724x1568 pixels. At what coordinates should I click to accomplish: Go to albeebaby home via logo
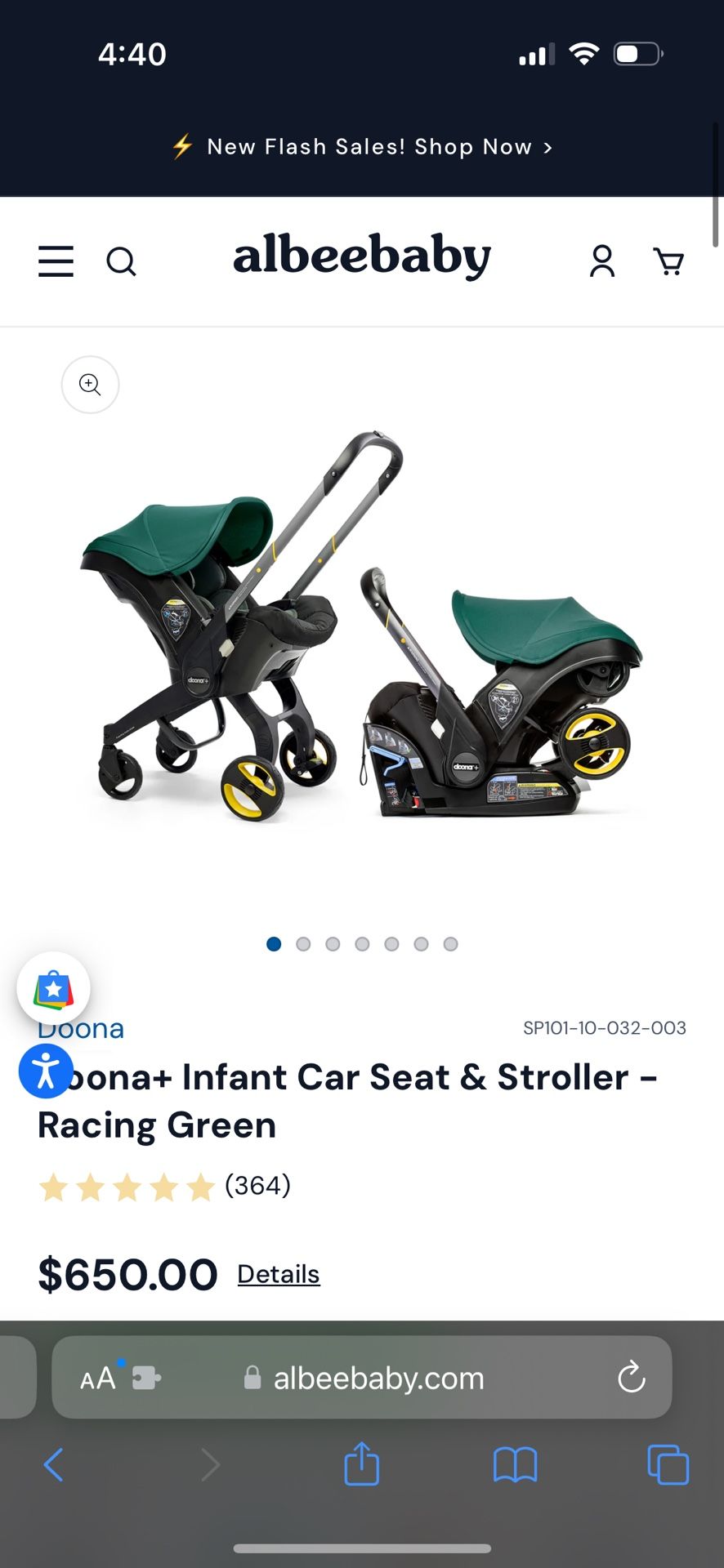[x=362, y=256]
